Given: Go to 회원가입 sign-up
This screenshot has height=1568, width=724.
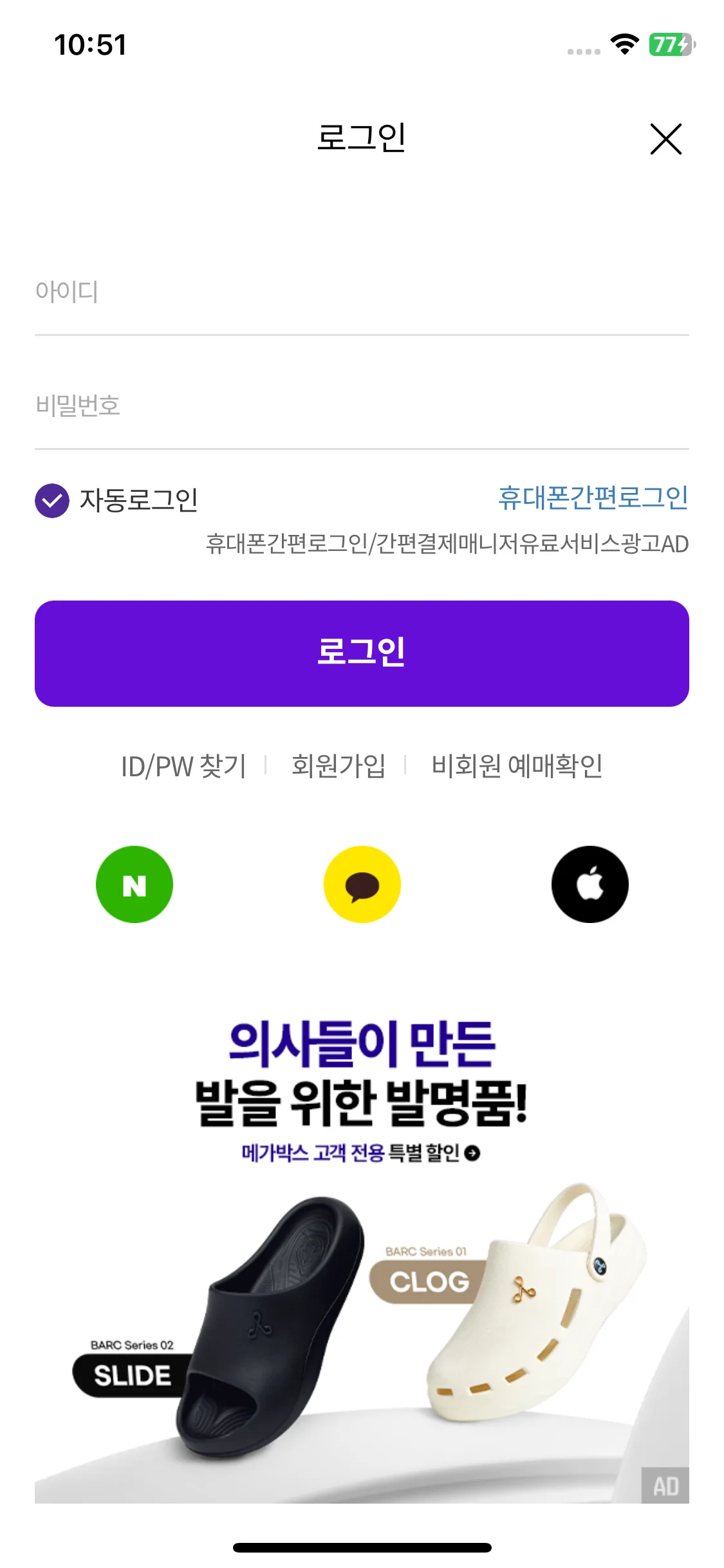Looking at the screenshot, I should (339, 766).
